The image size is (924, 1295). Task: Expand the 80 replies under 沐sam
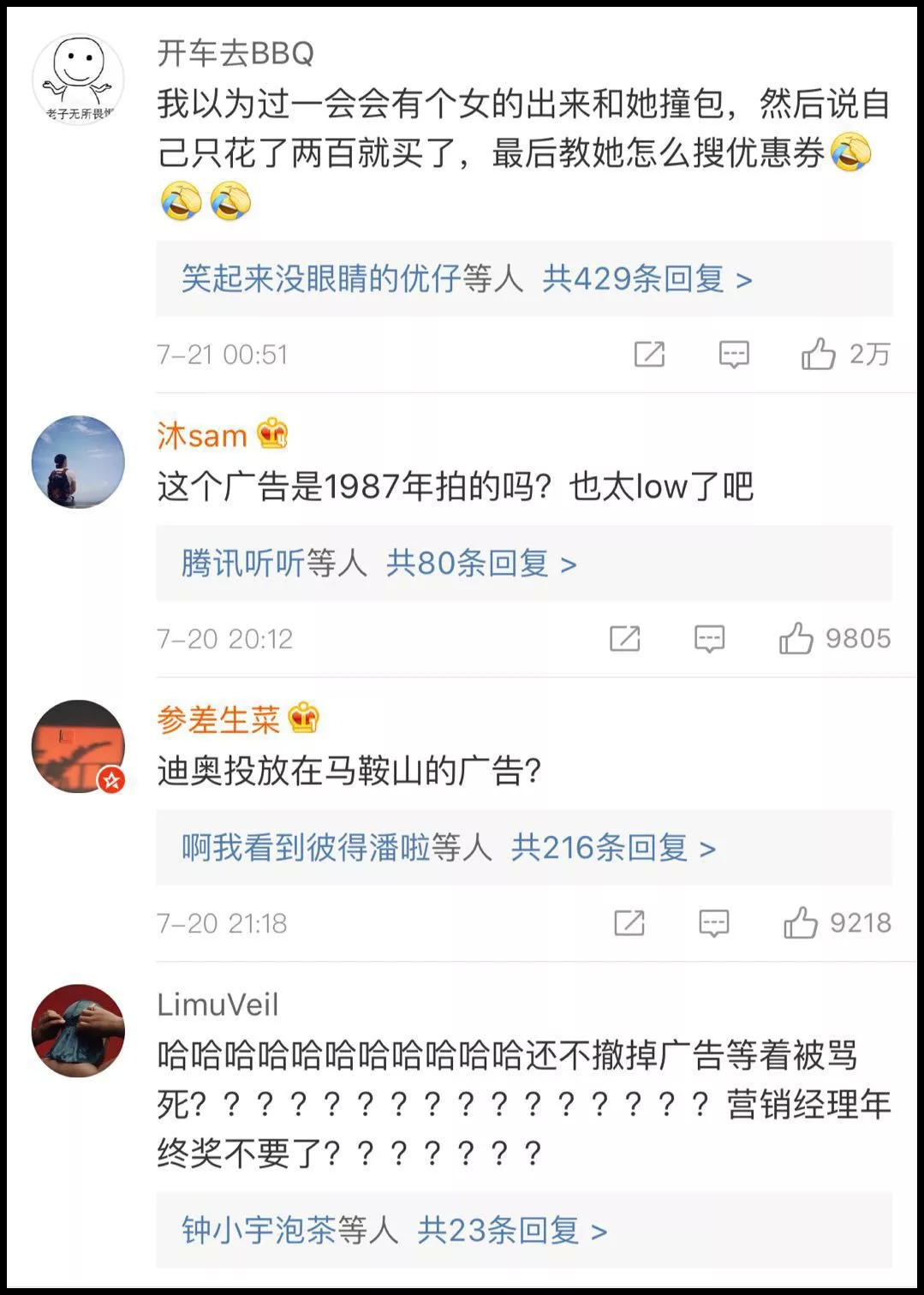point(480,564)
